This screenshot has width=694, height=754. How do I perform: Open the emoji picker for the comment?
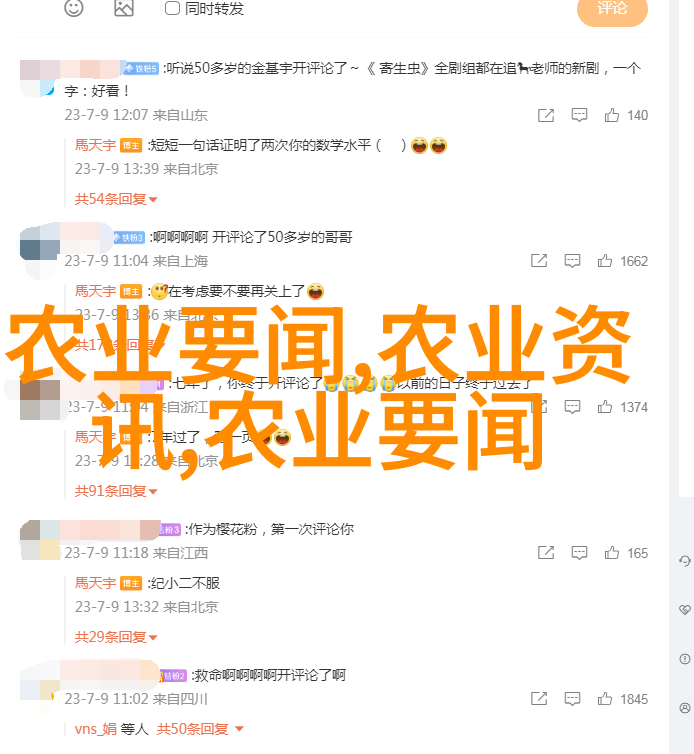click(x=74, y=8)
